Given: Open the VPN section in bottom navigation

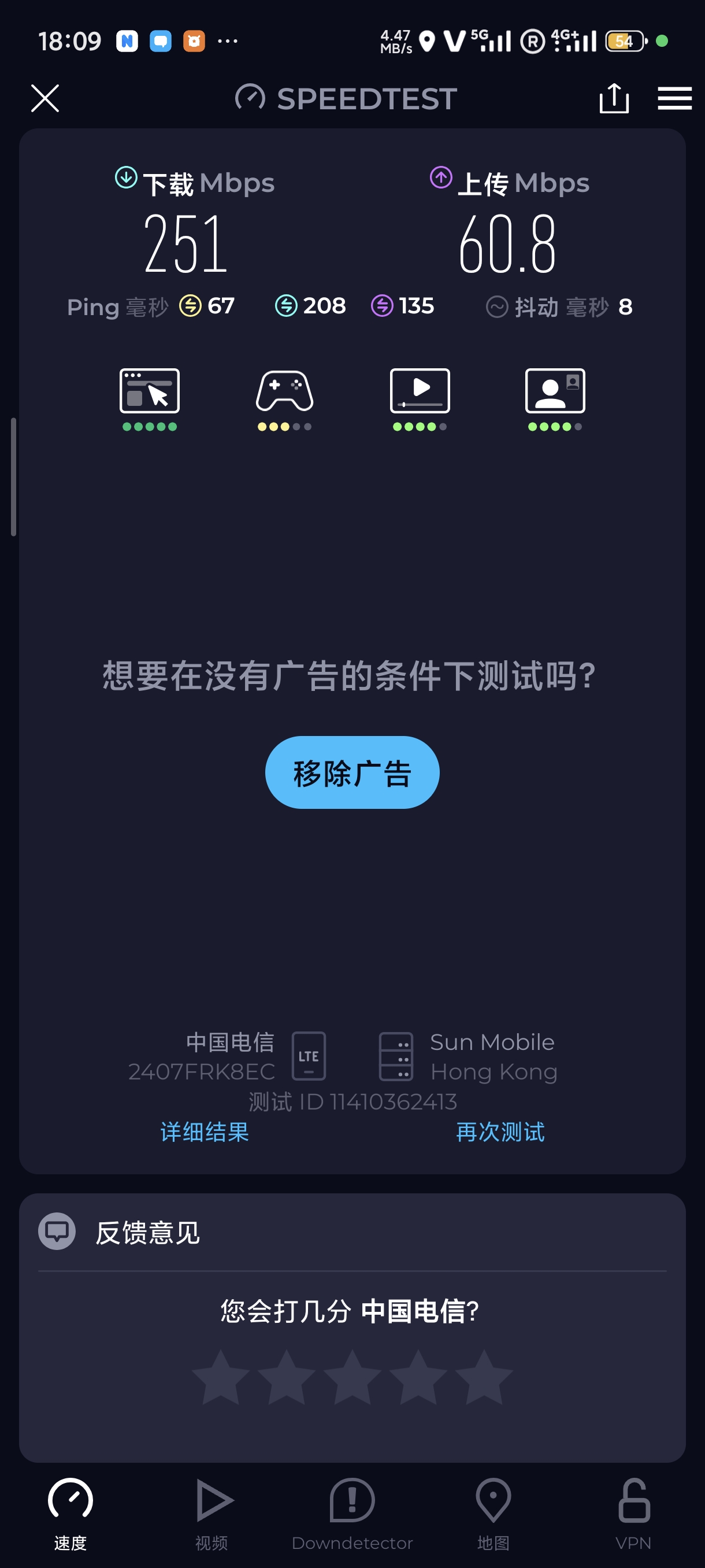Looking at the screenshot, I should (633, 1510).
